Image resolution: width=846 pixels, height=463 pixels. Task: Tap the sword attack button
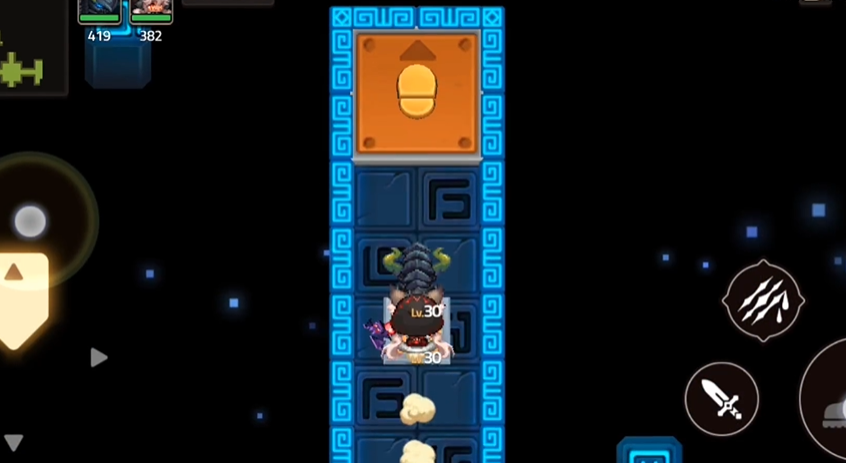click(x=721, y=399)
